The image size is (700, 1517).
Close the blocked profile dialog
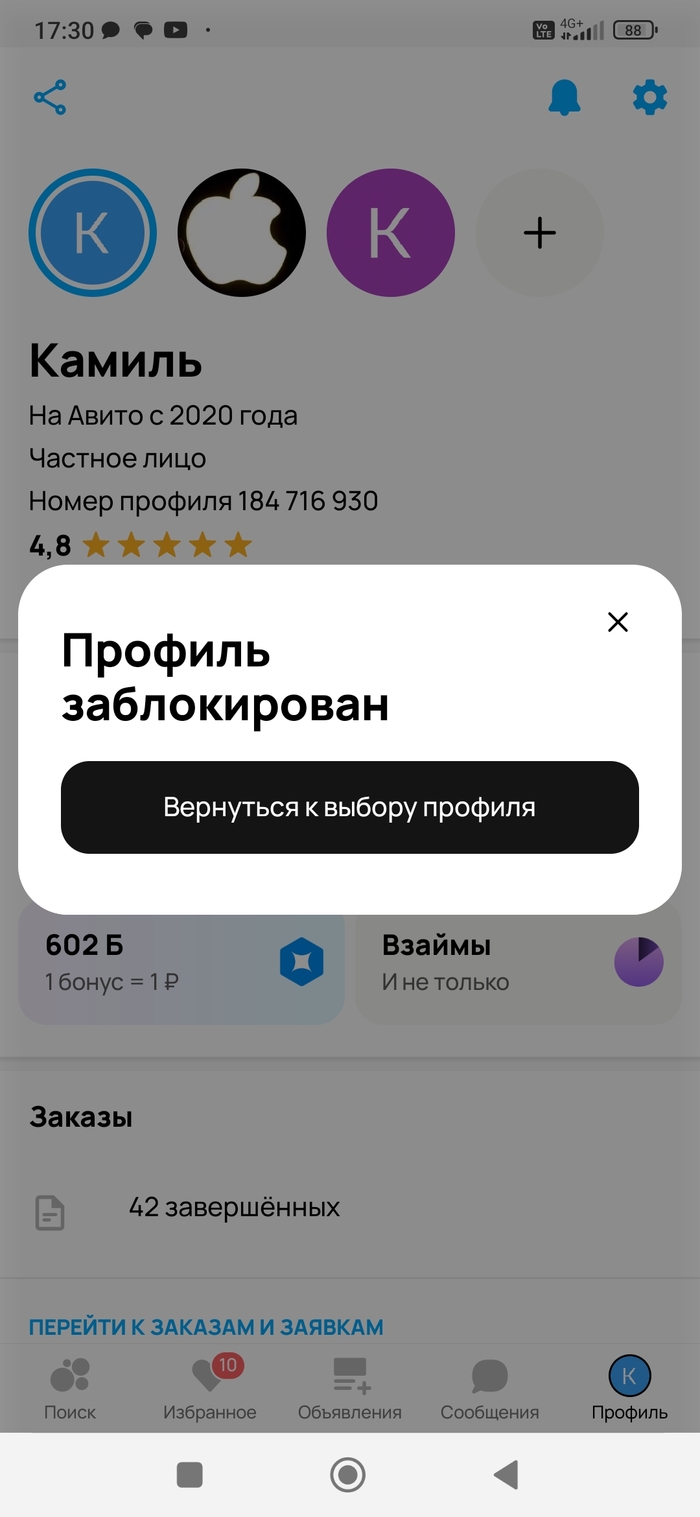618,622
